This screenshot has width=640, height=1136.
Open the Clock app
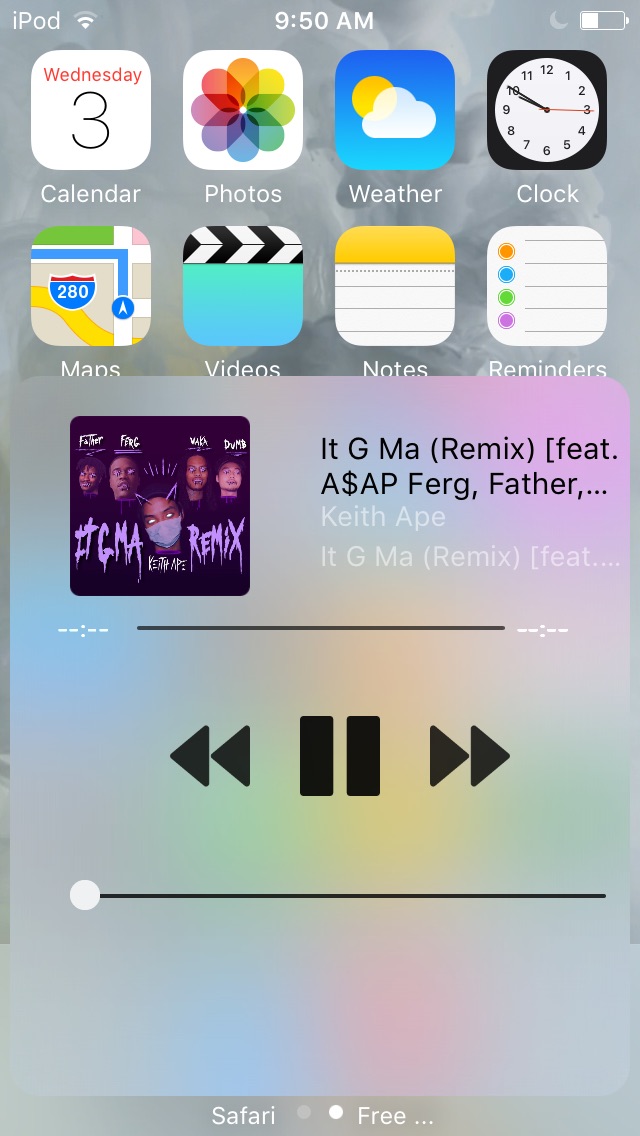point(547,110)
